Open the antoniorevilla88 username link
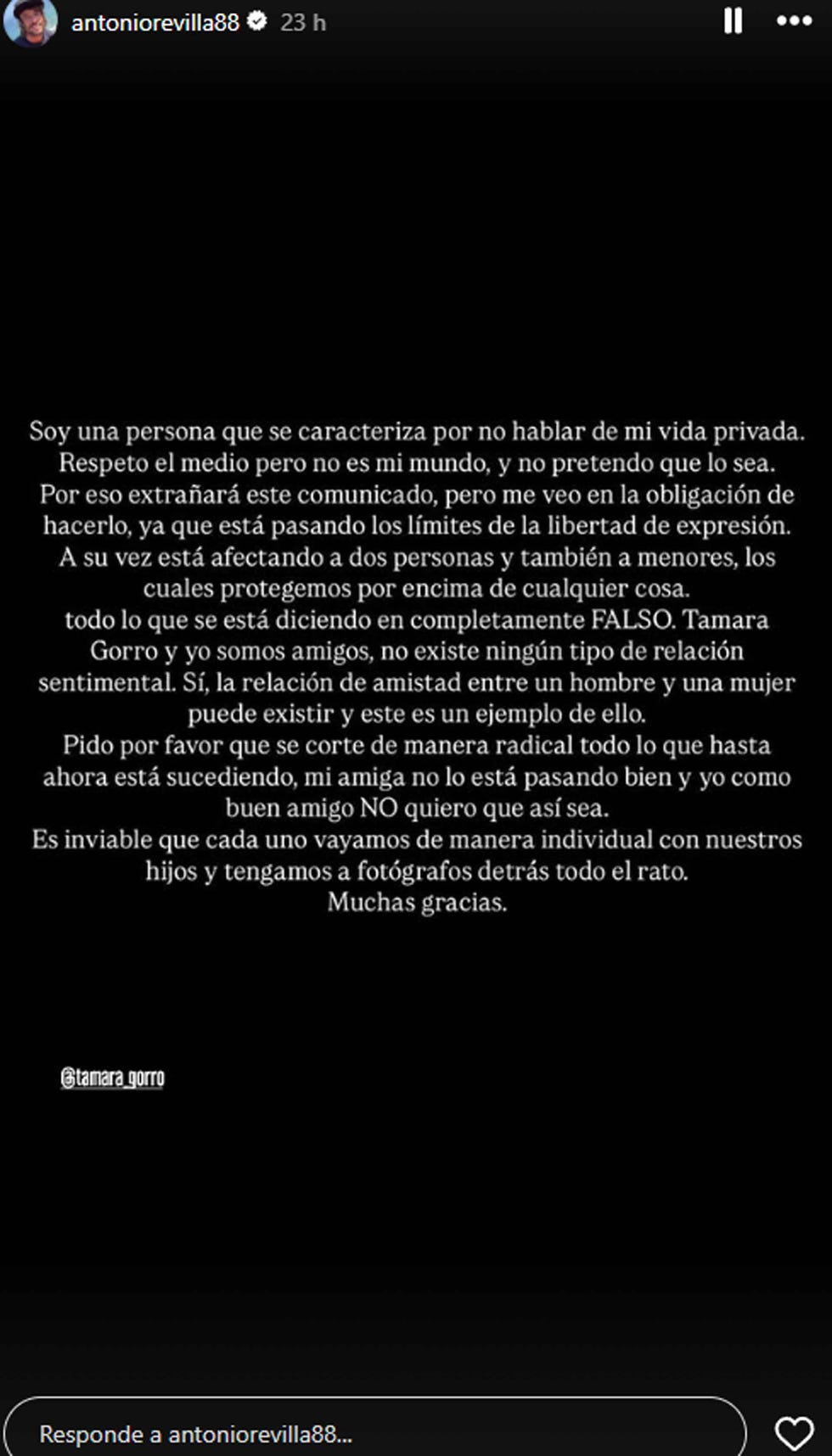Screen dimensions: 832x1456 (x=155, y=23)
